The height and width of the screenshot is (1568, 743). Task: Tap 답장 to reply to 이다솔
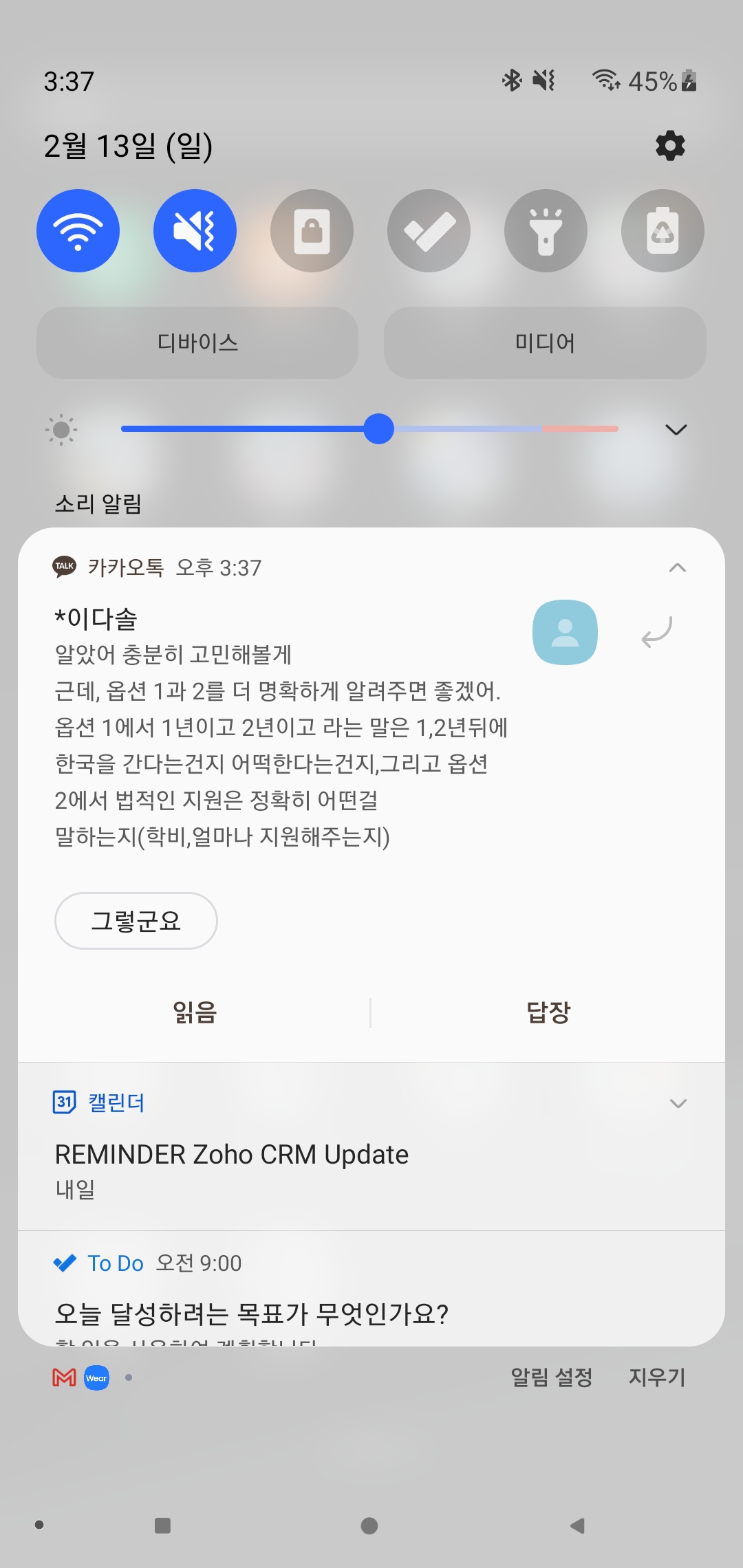pos(548,1012)
